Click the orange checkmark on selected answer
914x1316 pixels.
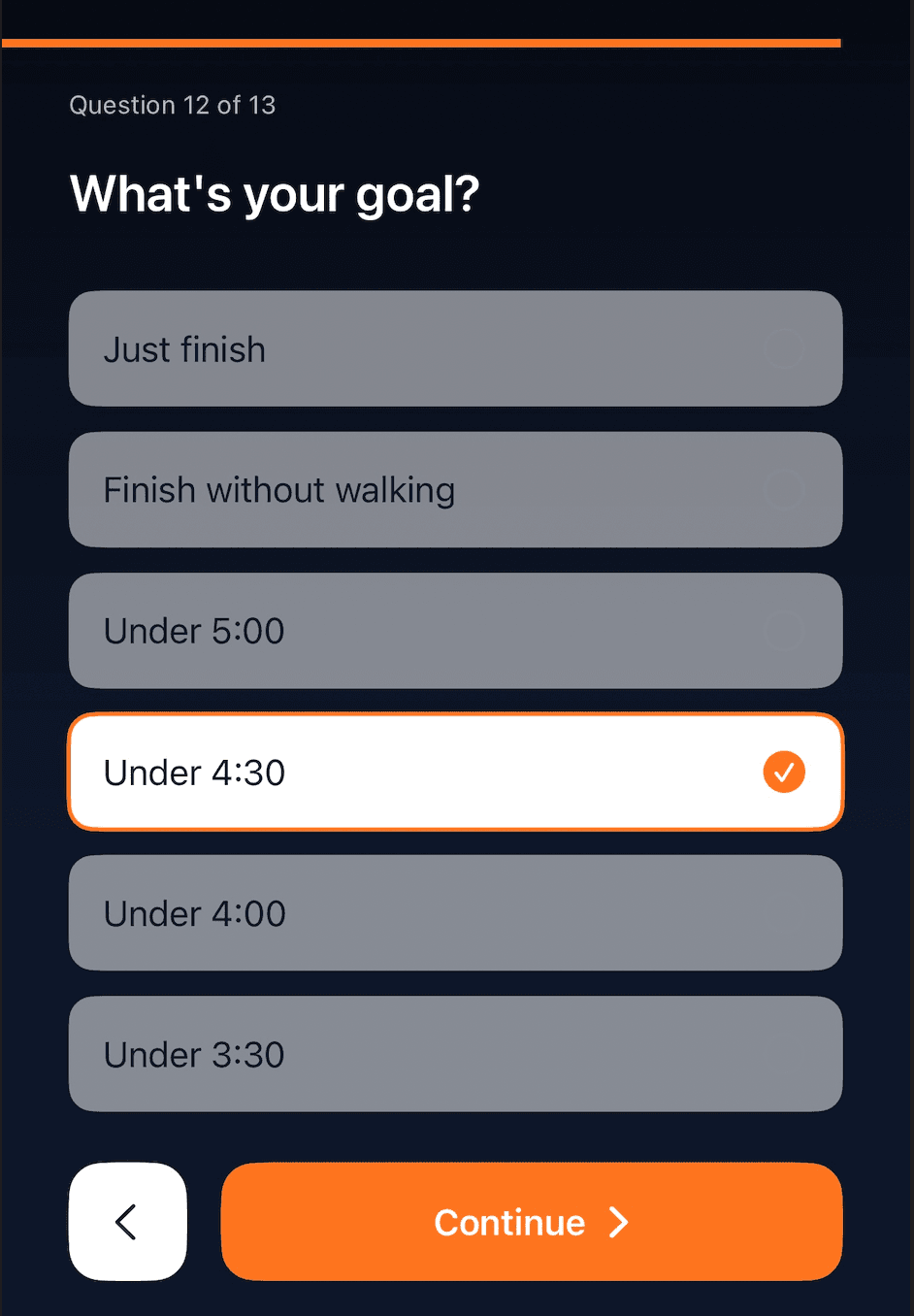click(784, 772)
